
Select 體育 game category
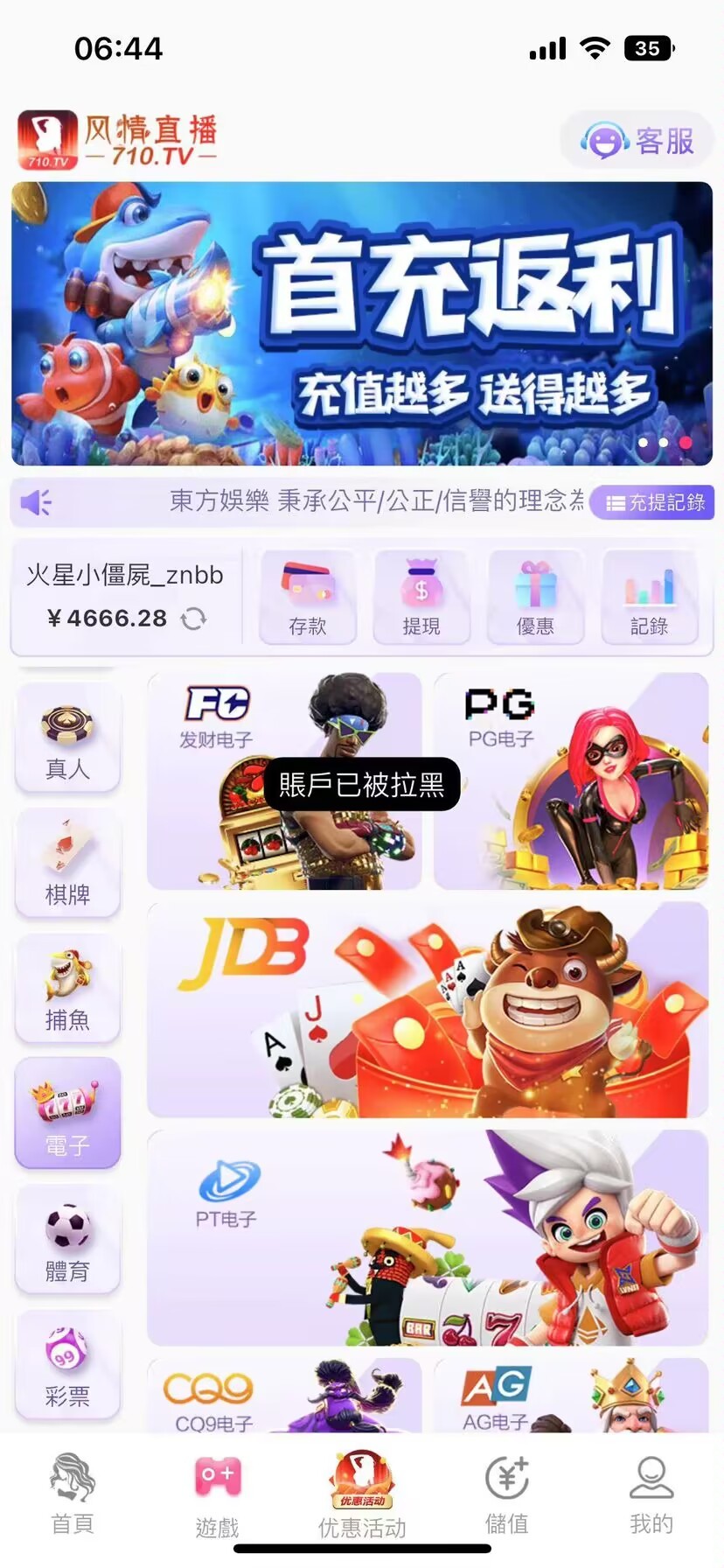[67, 1241]
